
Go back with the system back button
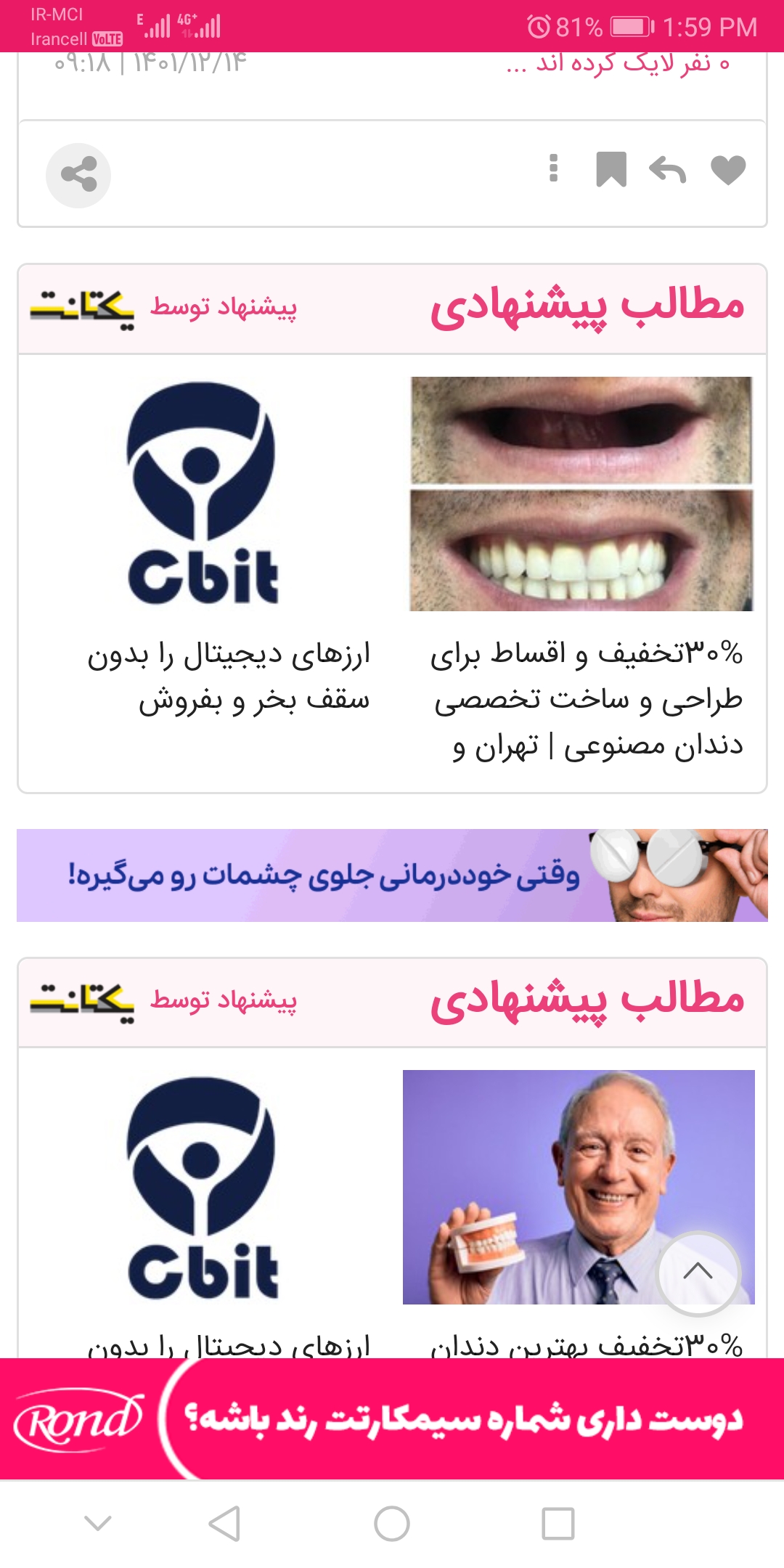[224, 1523]
